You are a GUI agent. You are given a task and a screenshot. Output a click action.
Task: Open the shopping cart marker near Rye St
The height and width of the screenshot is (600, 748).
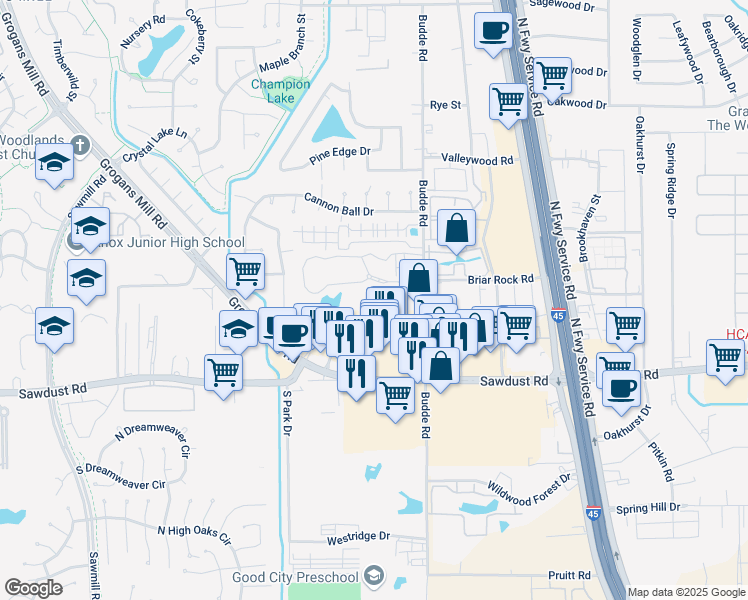pyautogui.click(x=508, y=104)
